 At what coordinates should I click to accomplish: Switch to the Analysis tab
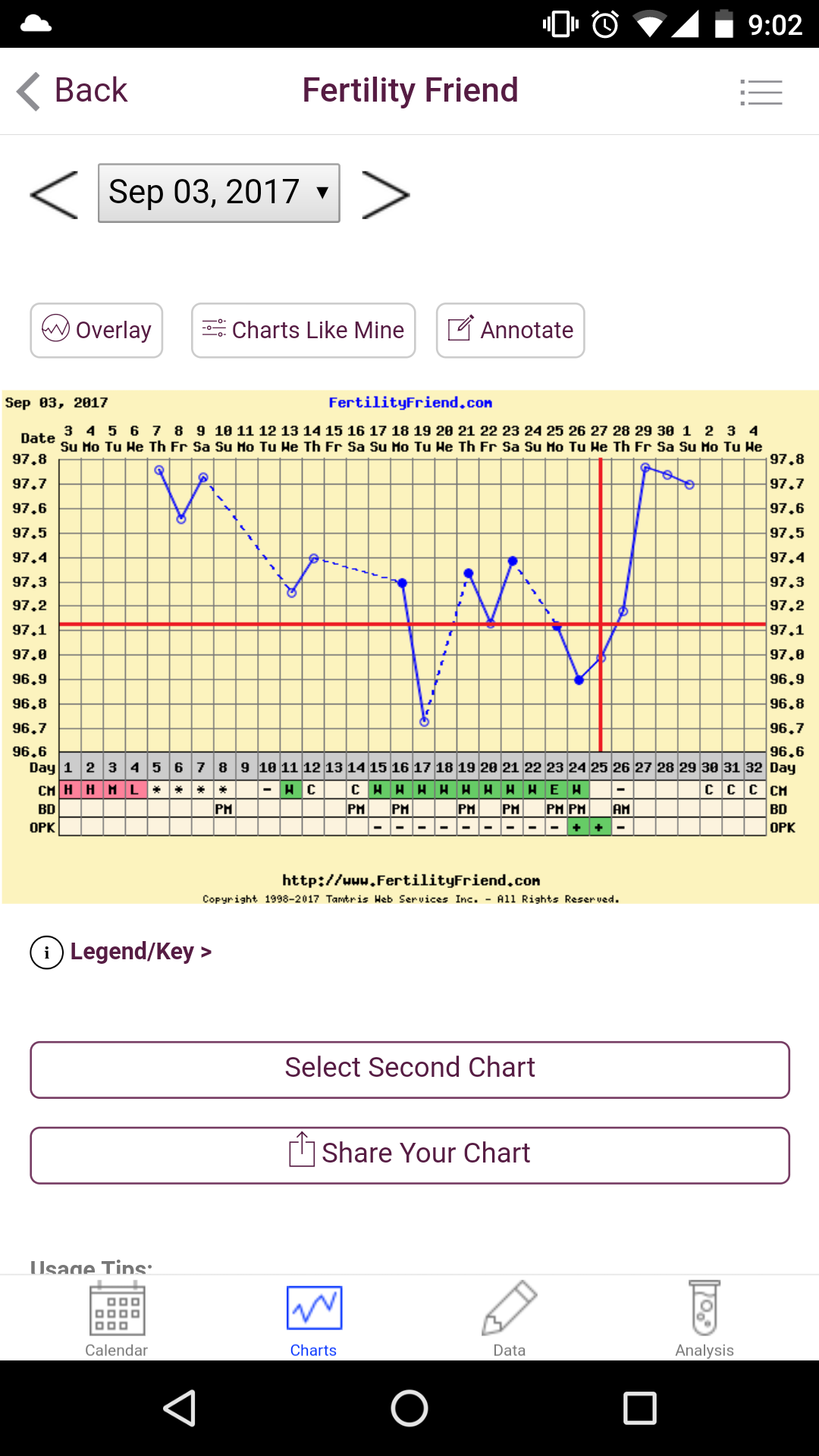tap(704, 1318)
